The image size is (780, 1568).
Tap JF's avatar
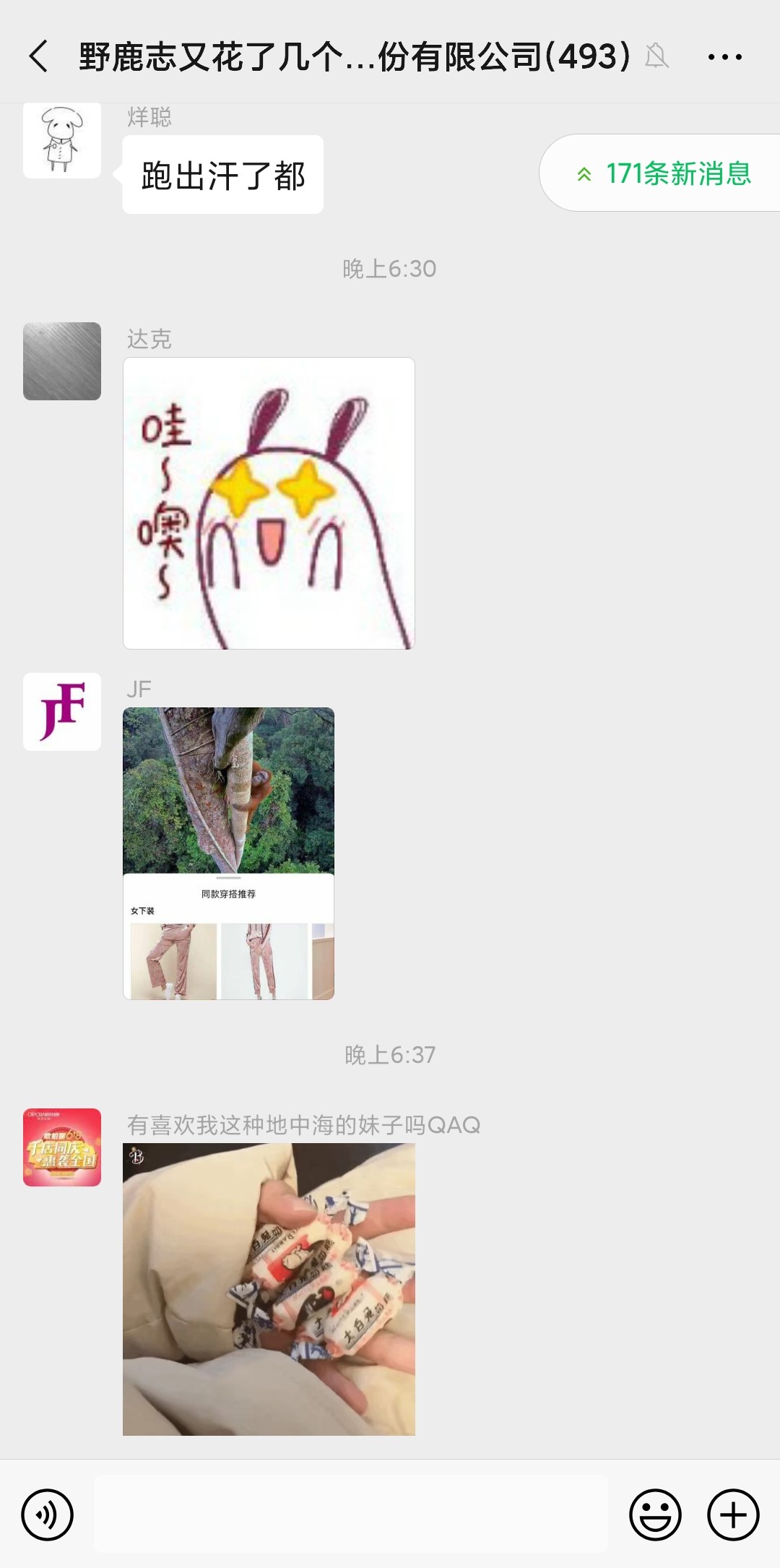[x=62, y=712]
